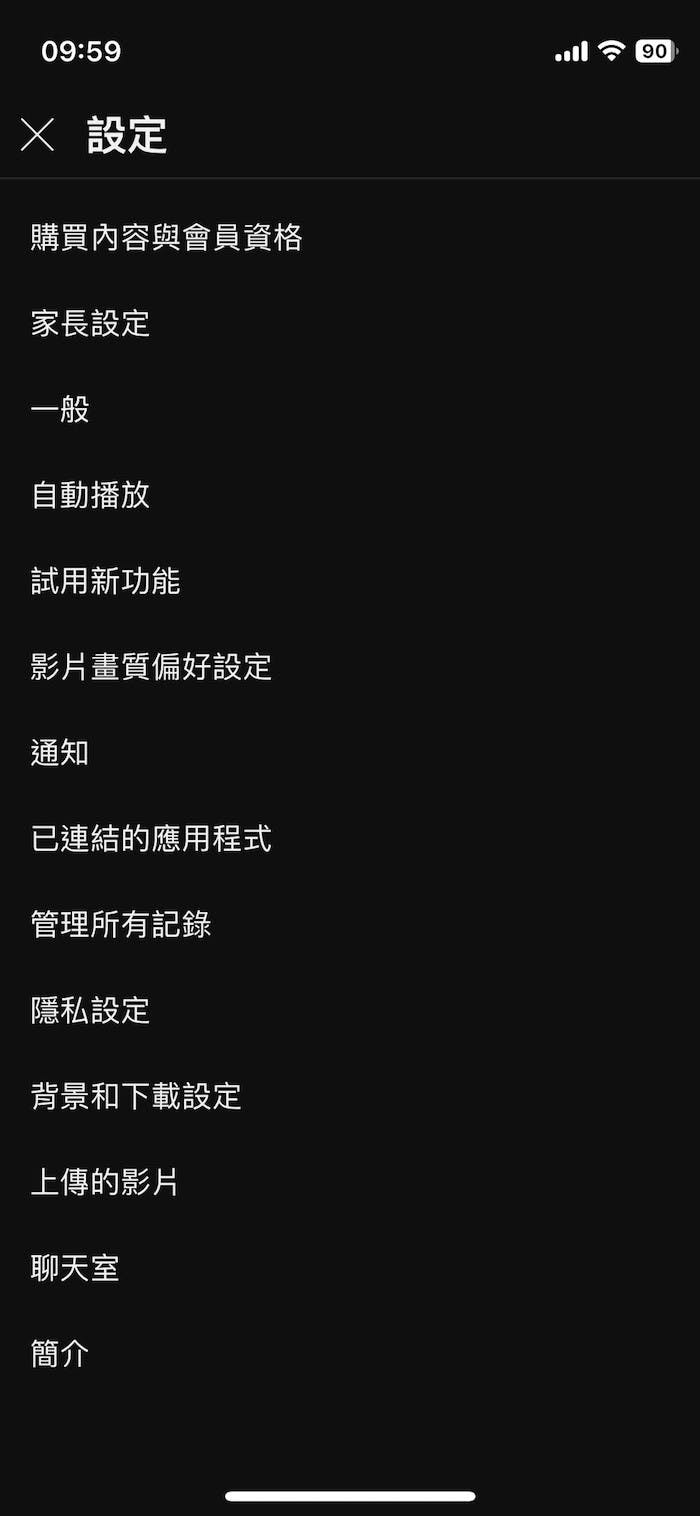Open 影片畫質偏好設定
Image resolution: width=700 pixels, height=1516 pixels.
point(350,667)
